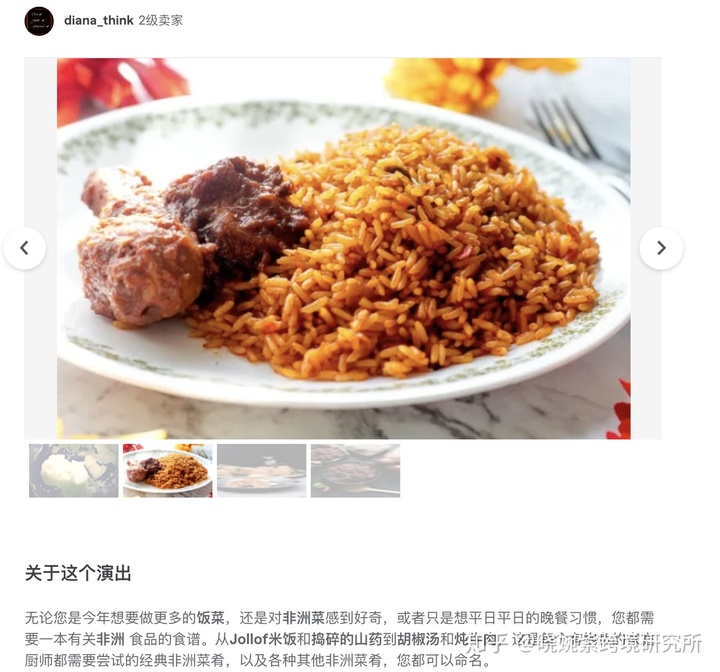Select the fourth thumbnail with dark stew bowl

click(355, 470)
